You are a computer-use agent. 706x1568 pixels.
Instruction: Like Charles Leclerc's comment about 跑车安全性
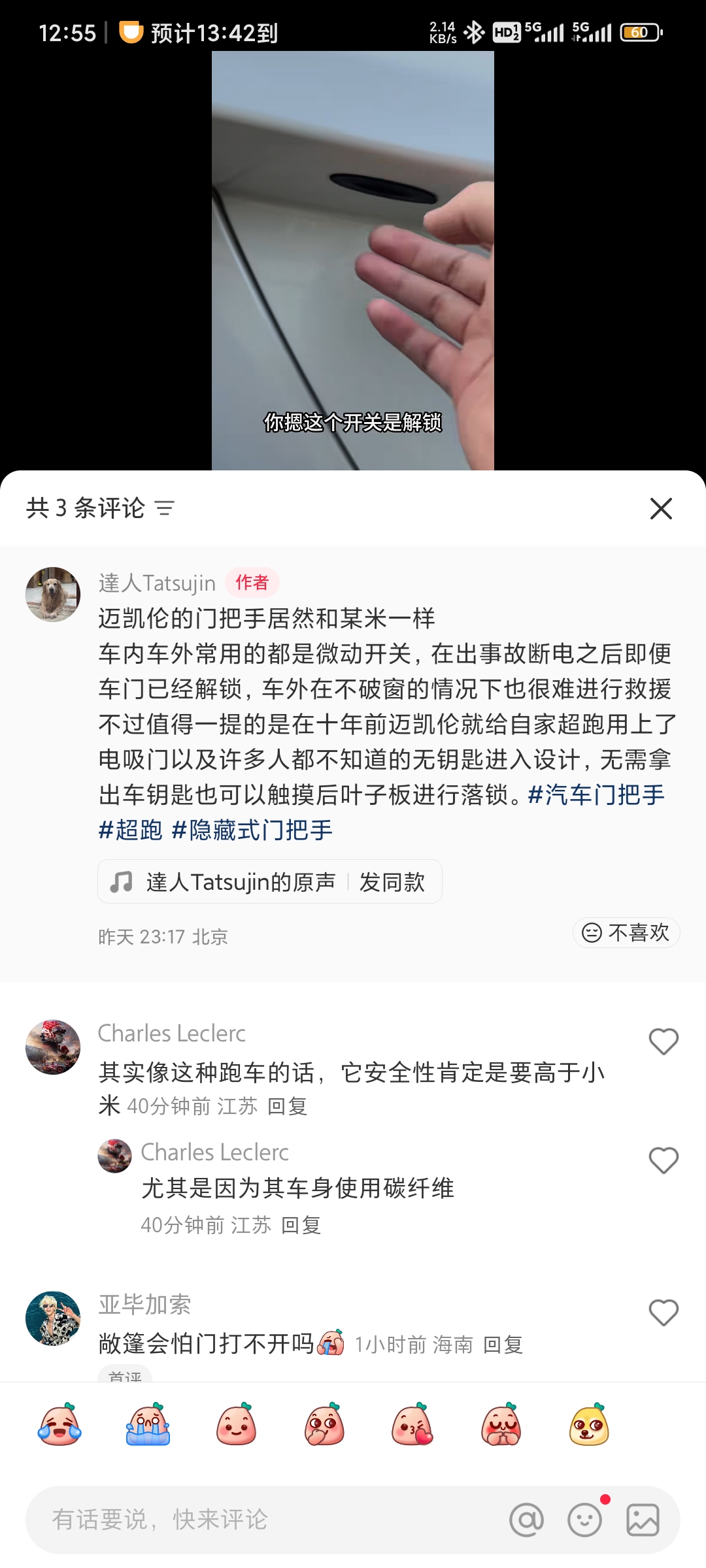[x=664, y=1041]
